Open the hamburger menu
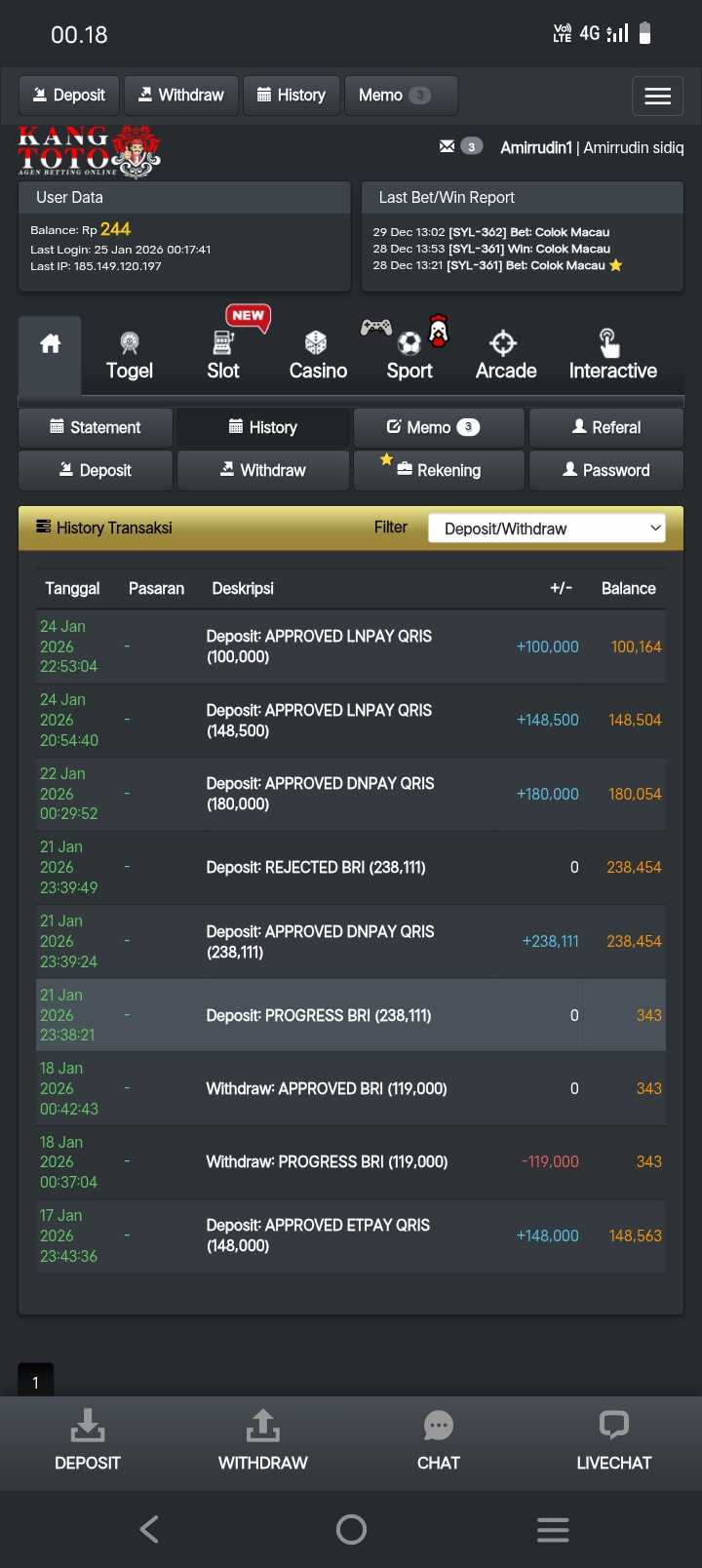Screen dimensions: 702x1568 [x=657, y=96]
